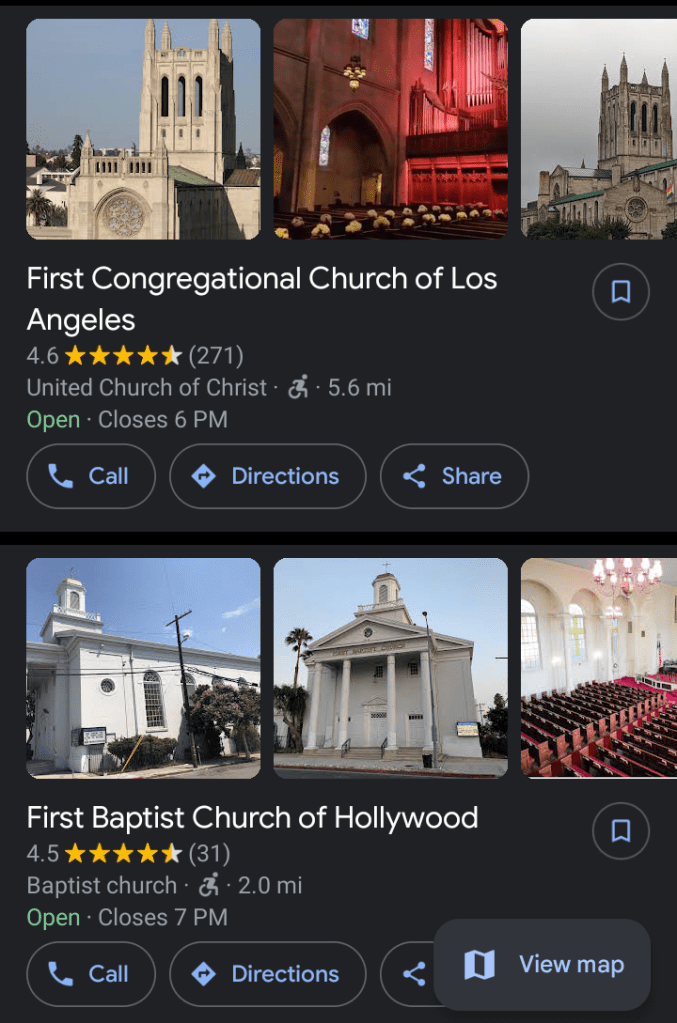The image size is (677, 1023).
Task: Save First Congregational Church of Los Angeles
Action: (x=620, y=292)
